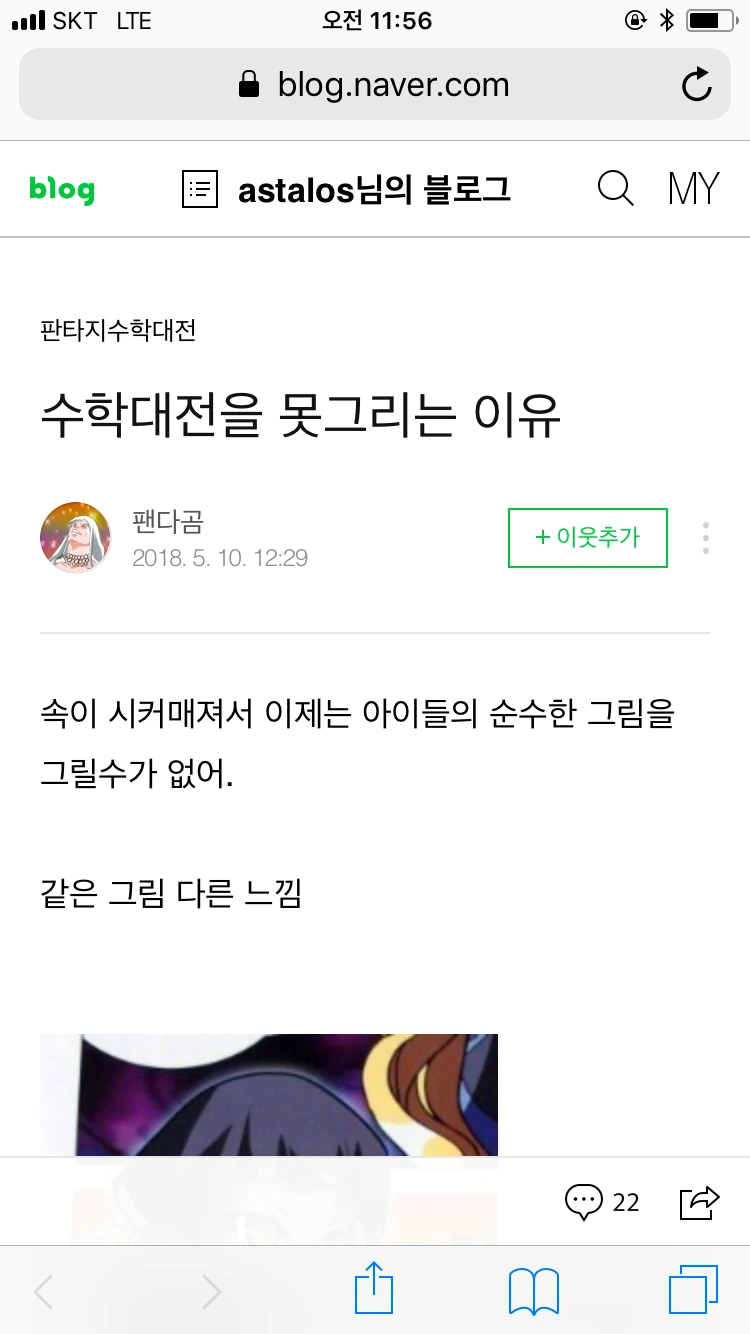Open the 판타지수학대전 category link
The width and height of the screenshot is (750, 1334).
(x=118, y=330)
